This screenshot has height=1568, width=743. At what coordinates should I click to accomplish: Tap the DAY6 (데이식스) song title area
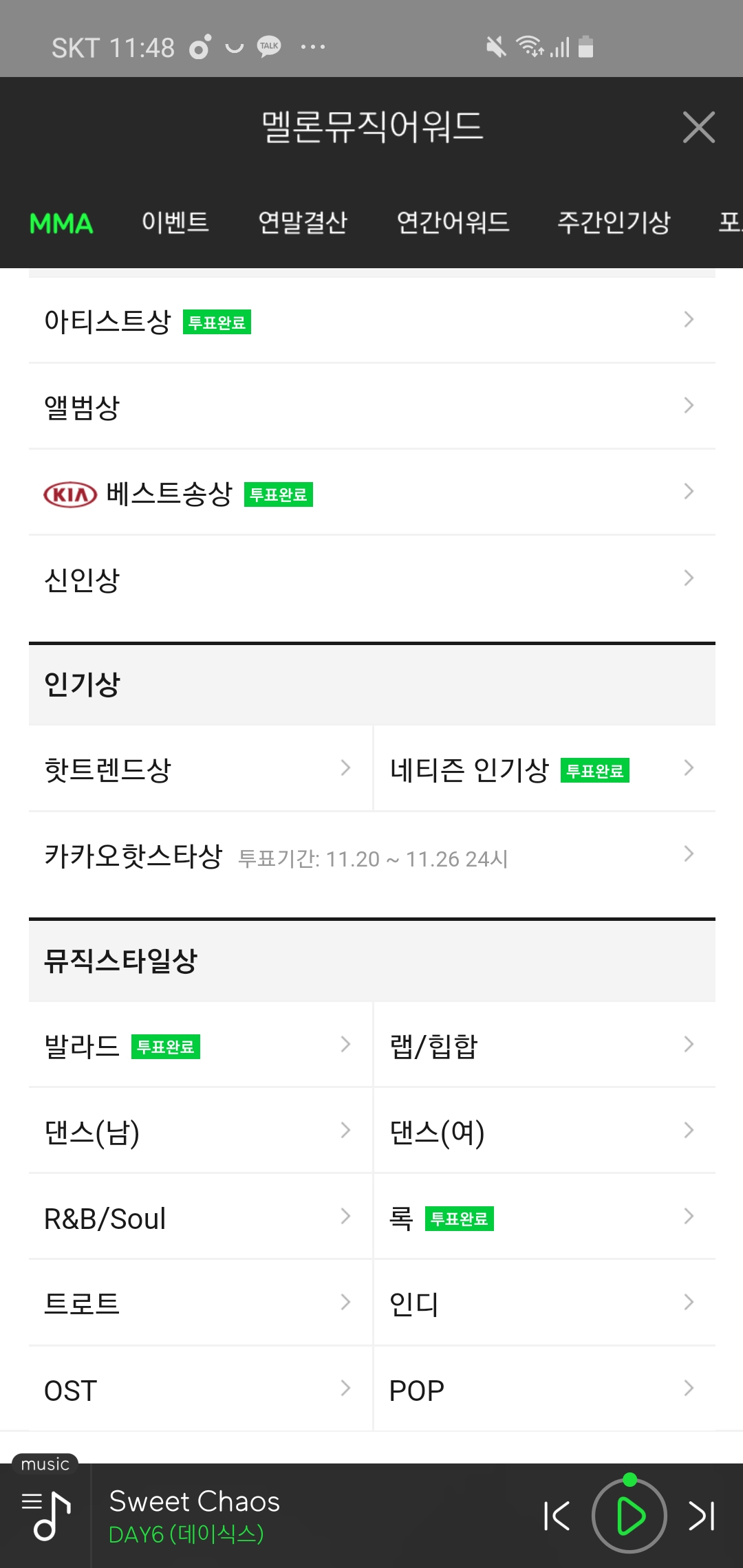click(193, 1516)
